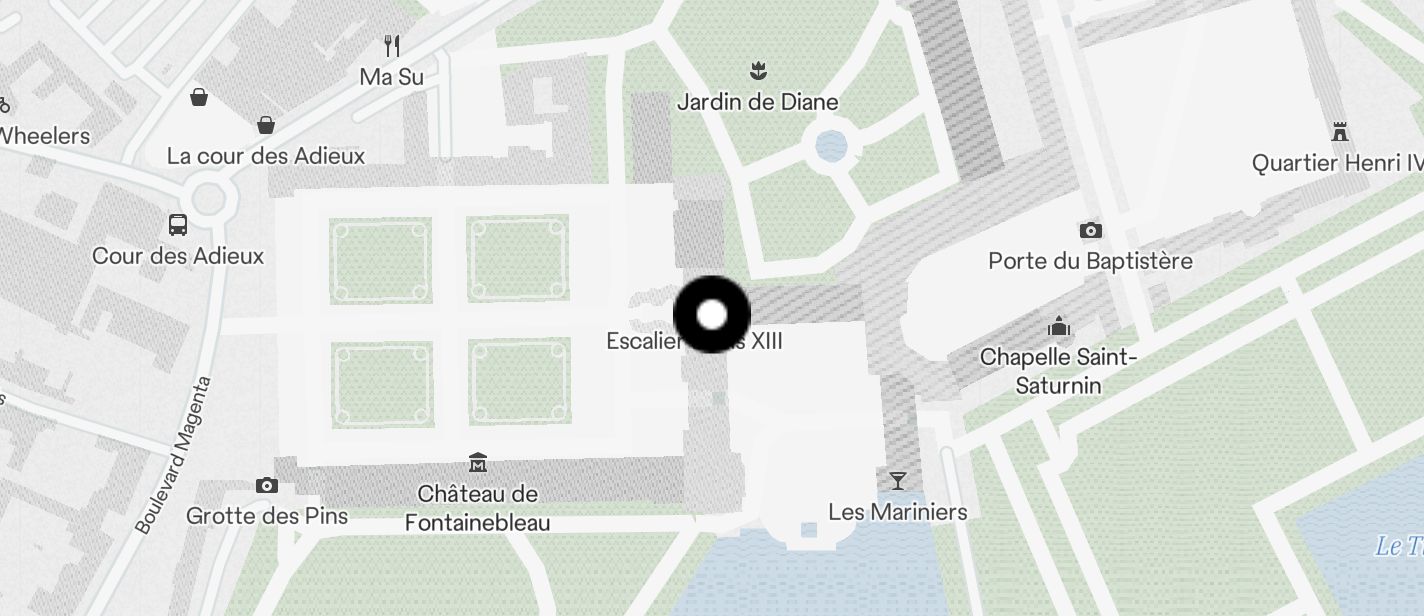Tap the black location marker pin
The height and width of the screenshot is (616, 1424).
(x=712, y=315)
